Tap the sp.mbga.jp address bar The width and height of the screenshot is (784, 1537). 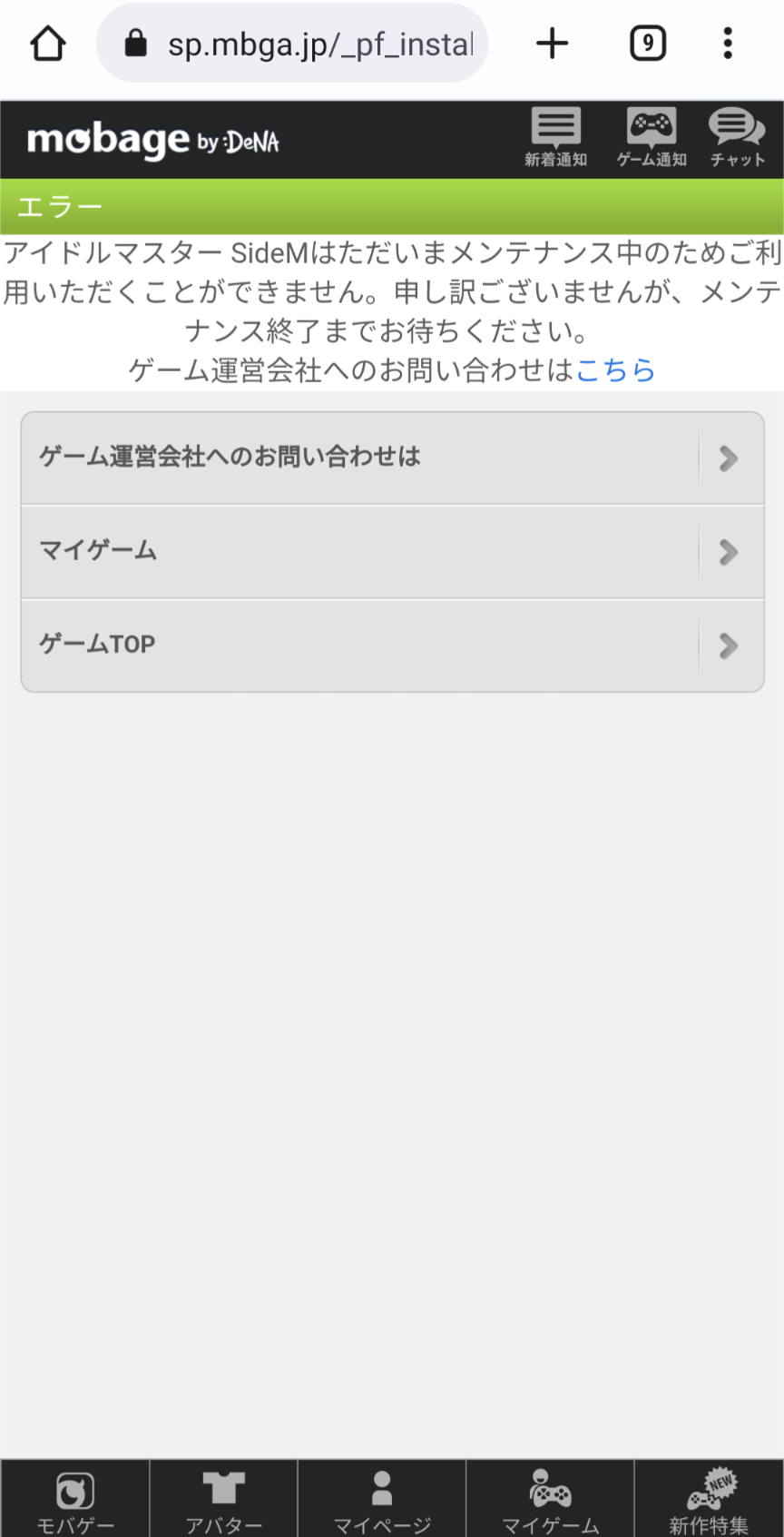(292, 44)
